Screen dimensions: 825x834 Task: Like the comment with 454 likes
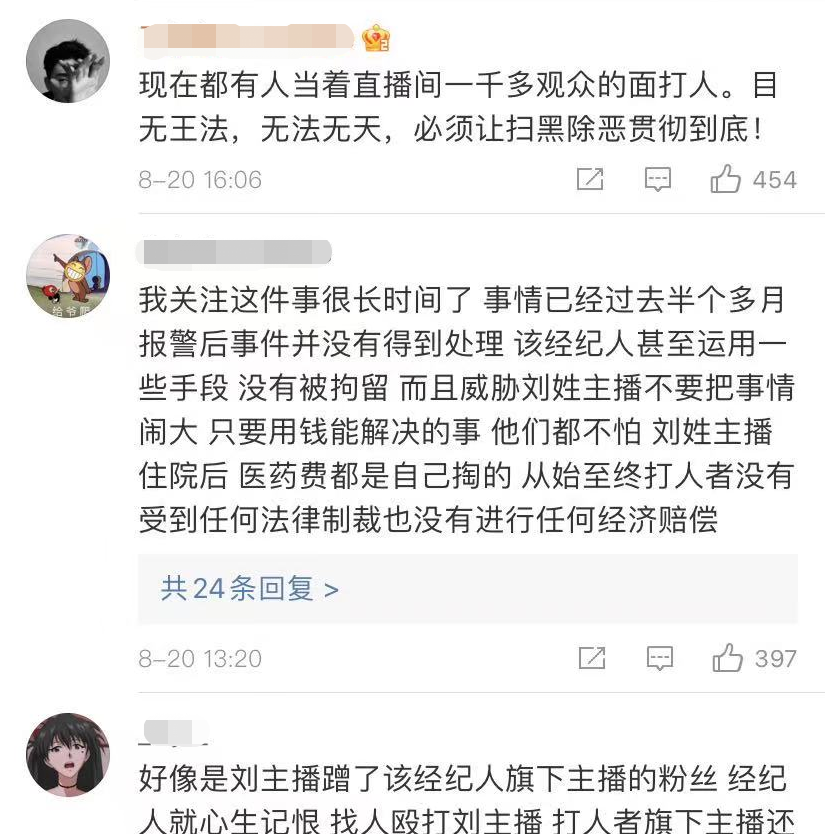pos(726,180)
